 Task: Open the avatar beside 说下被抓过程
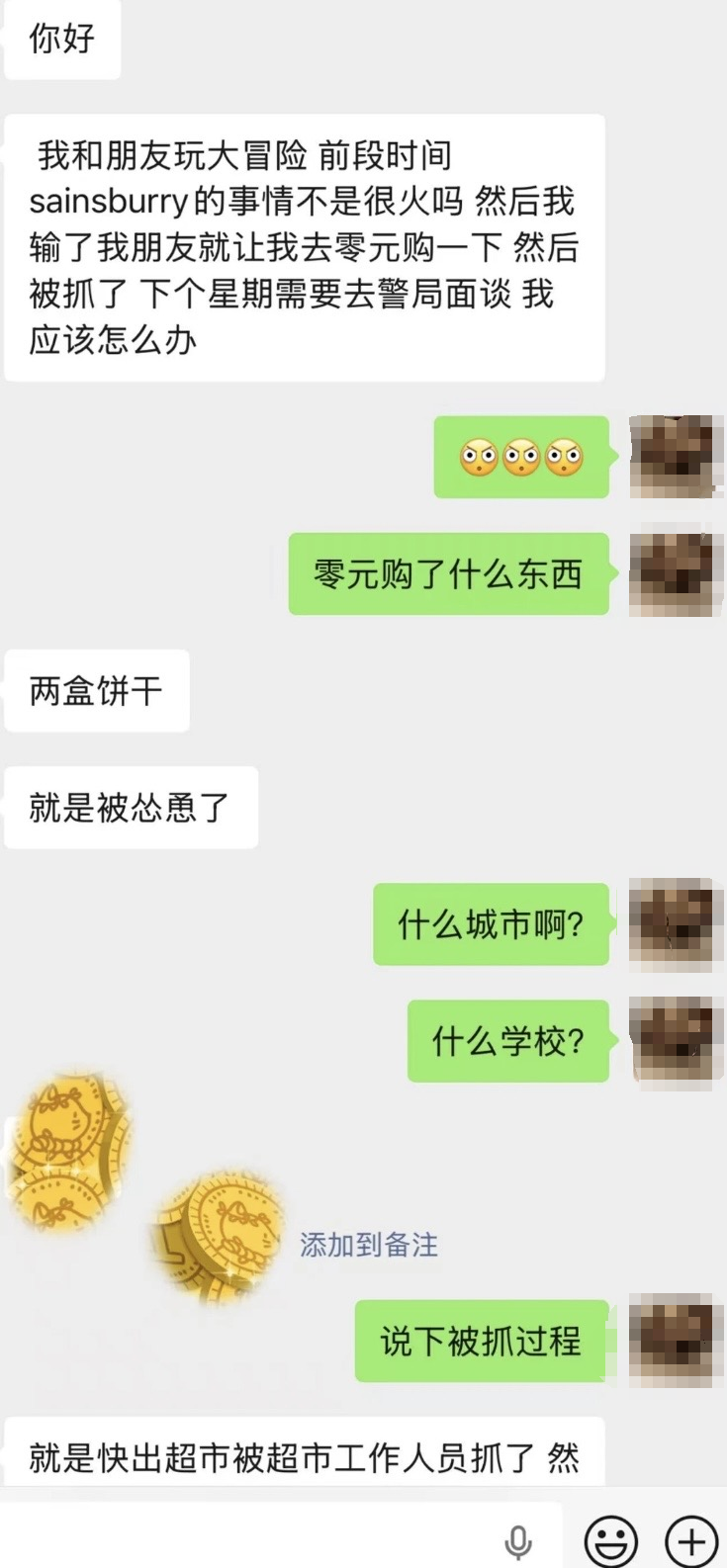coord(676,1341)
